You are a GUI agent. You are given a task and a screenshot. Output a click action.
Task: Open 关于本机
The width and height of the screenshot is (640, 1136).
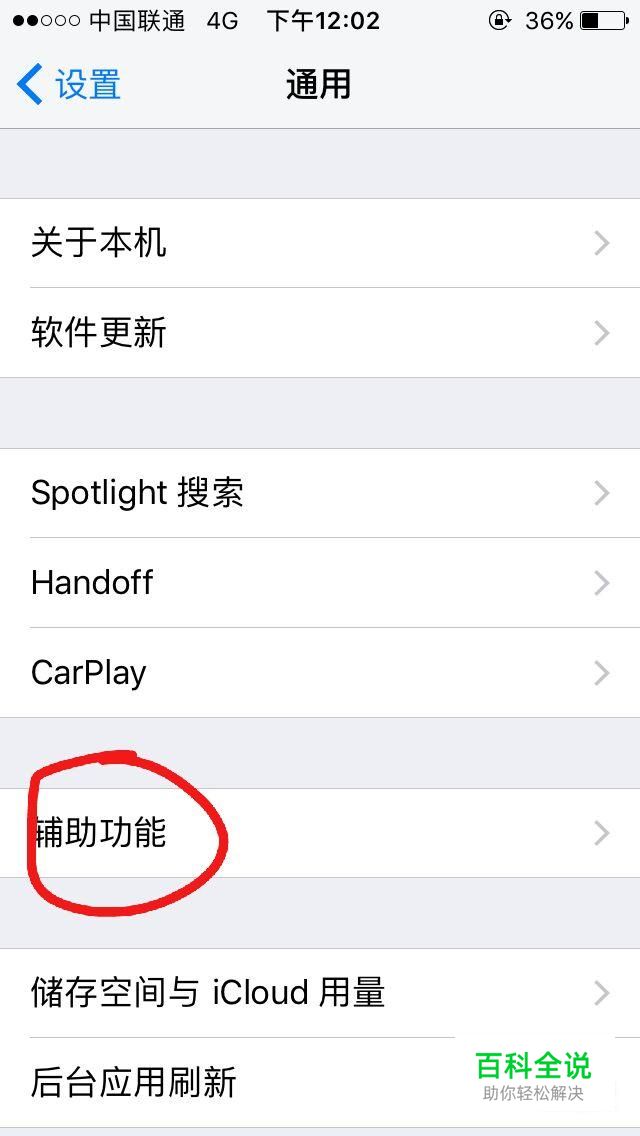[320, 243]
